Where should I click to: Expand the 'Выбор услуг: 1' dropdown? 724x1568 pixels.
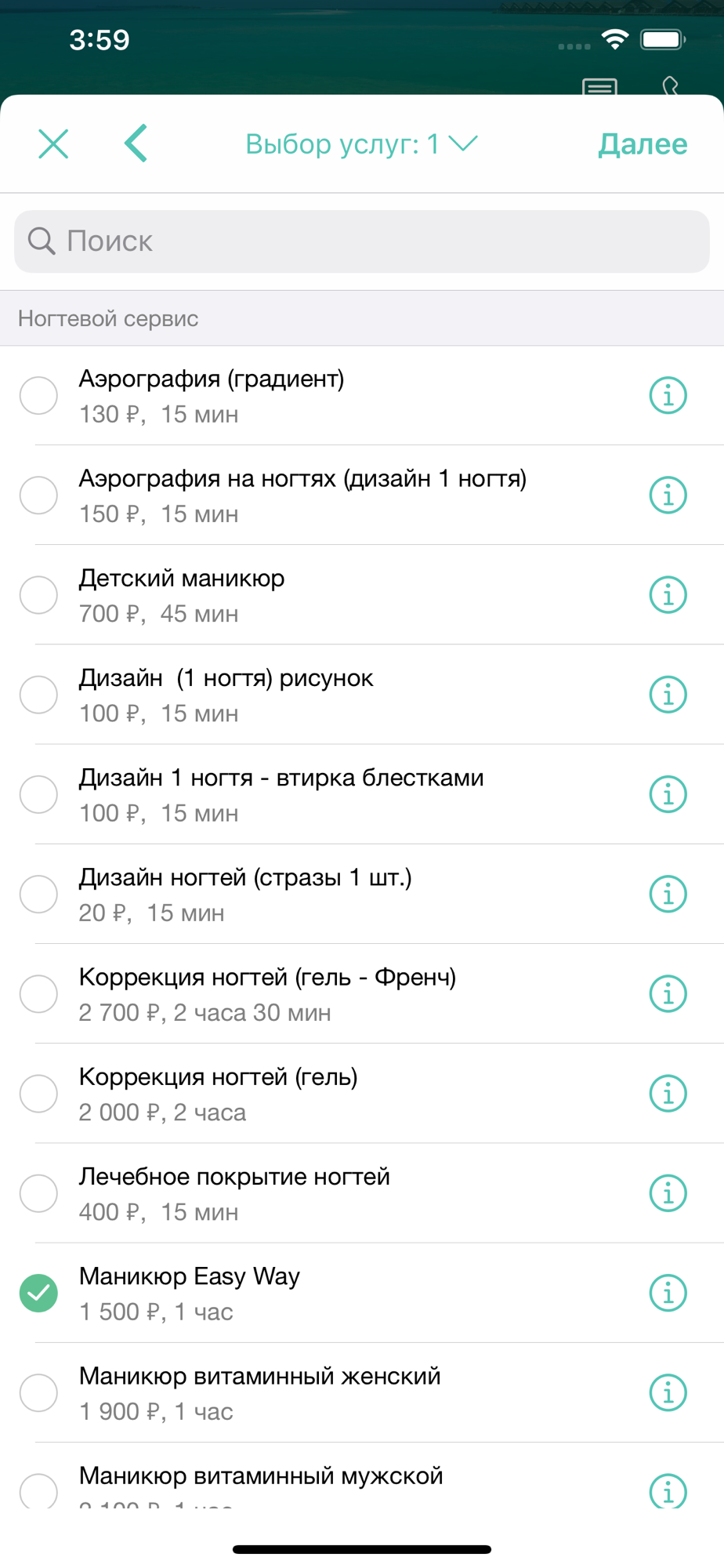361,144
